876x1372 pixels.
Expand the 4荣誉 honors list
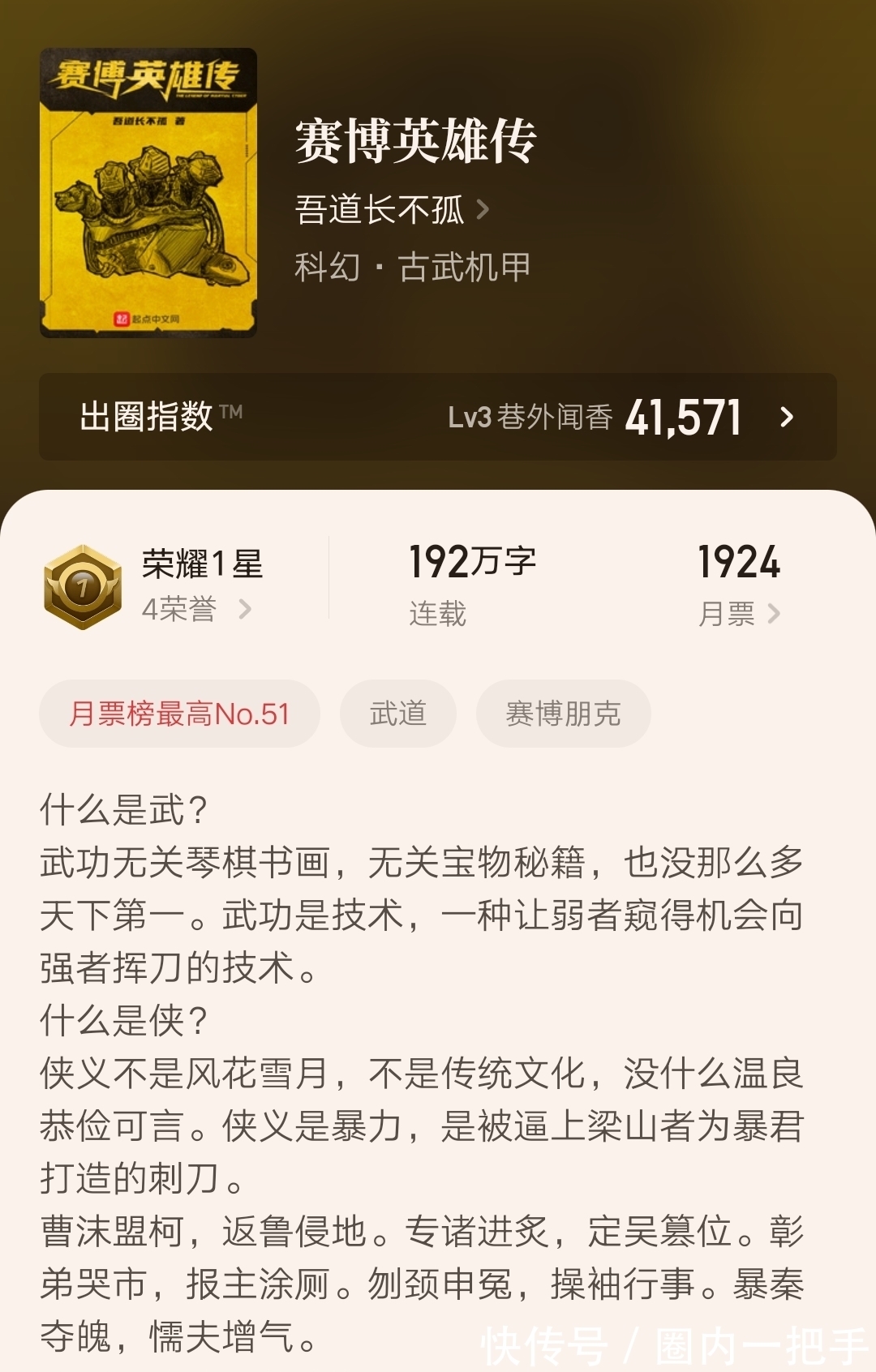tap(187, 612)
